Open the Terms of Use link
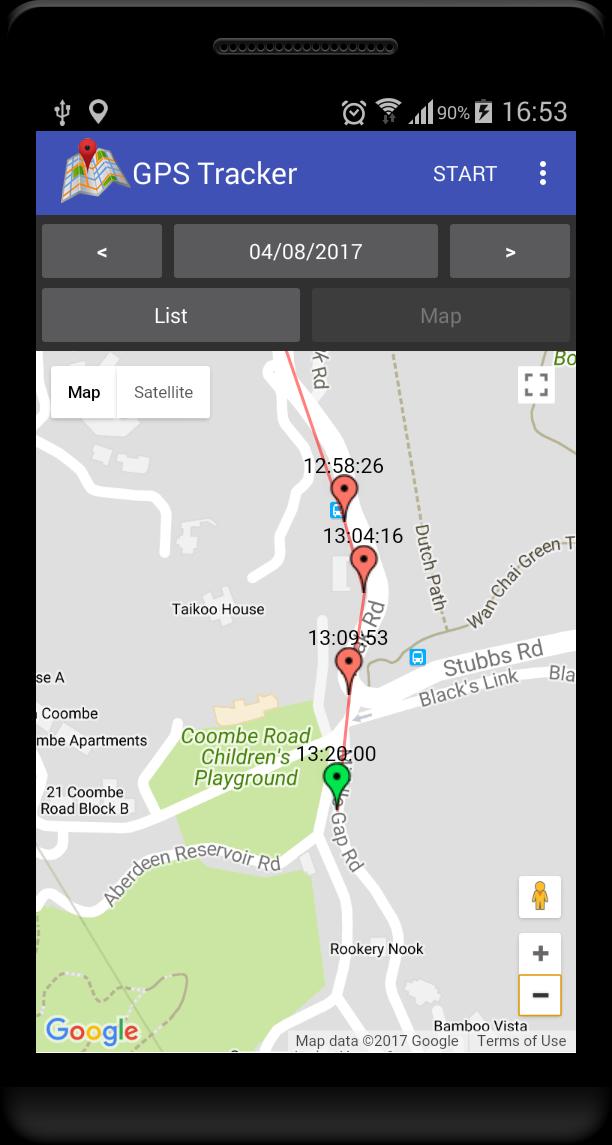Image resolution: width=612 pixels, height=1145 pixels. pyautogui.click(x=521, y=1041)
